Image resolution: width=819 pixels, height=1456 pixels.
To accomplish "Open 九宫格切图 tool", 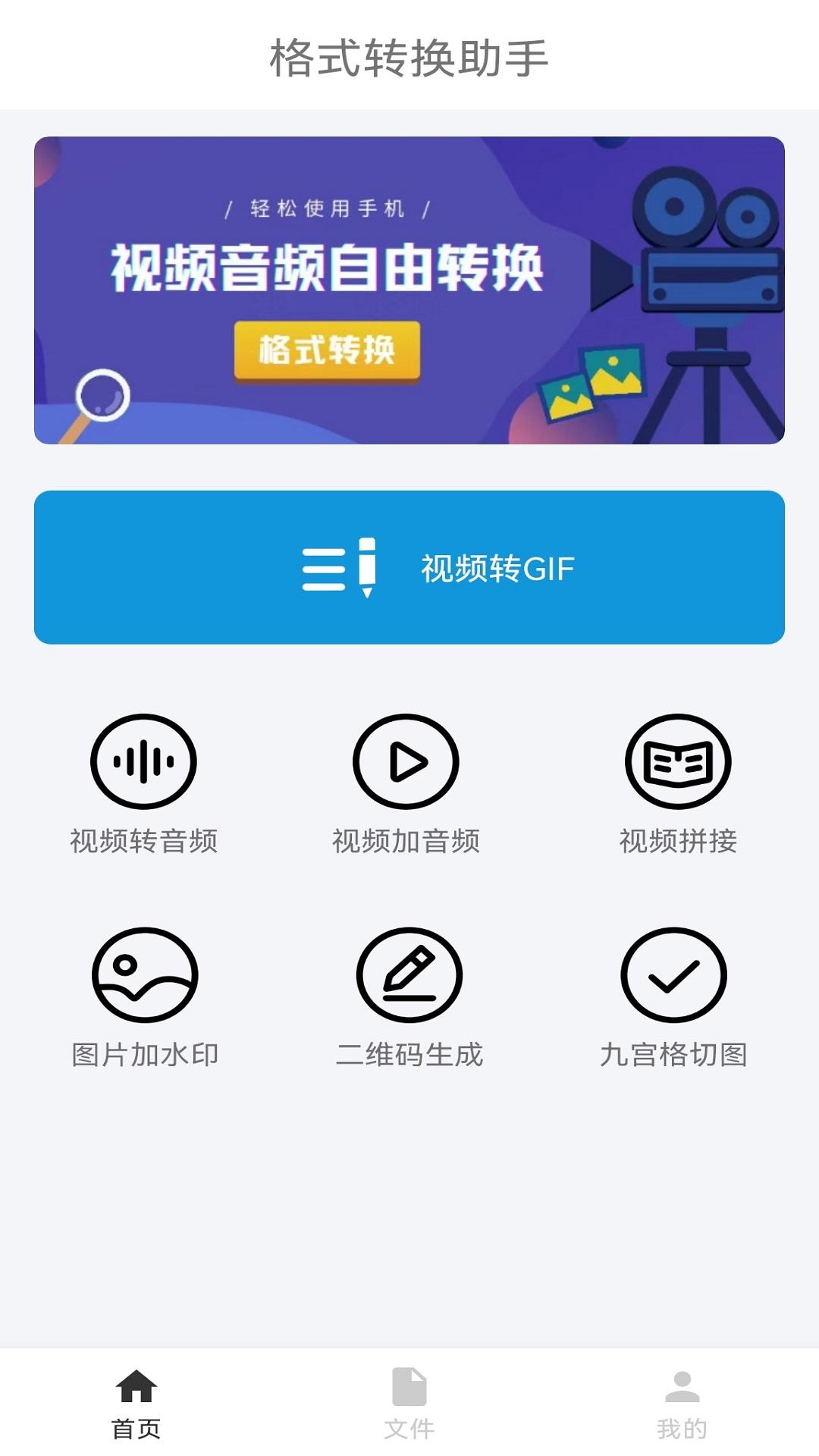I will tap(673, 975).
